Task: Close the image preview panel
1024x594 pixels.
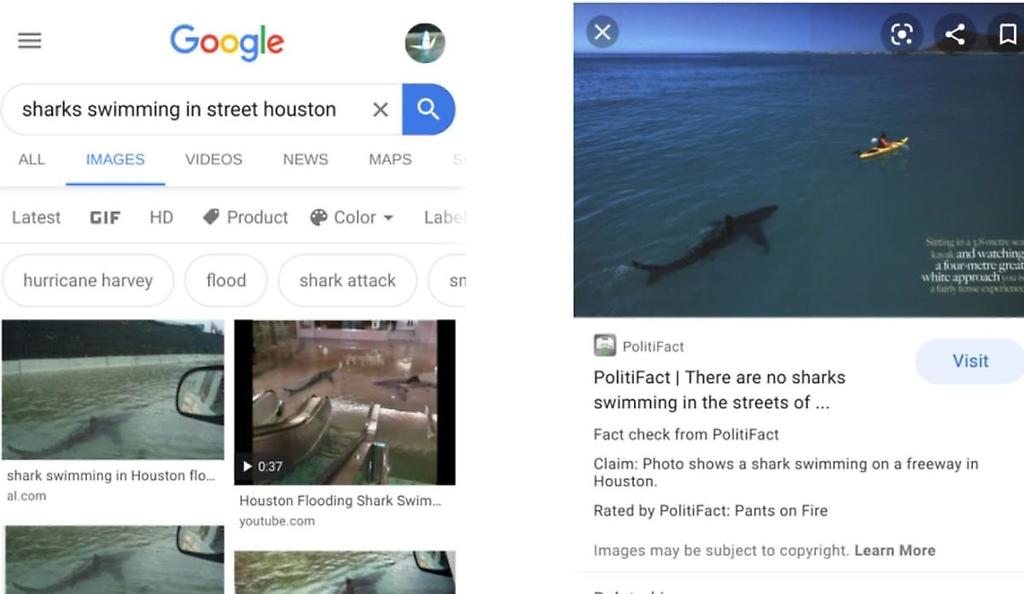Action: coord(602,32)
